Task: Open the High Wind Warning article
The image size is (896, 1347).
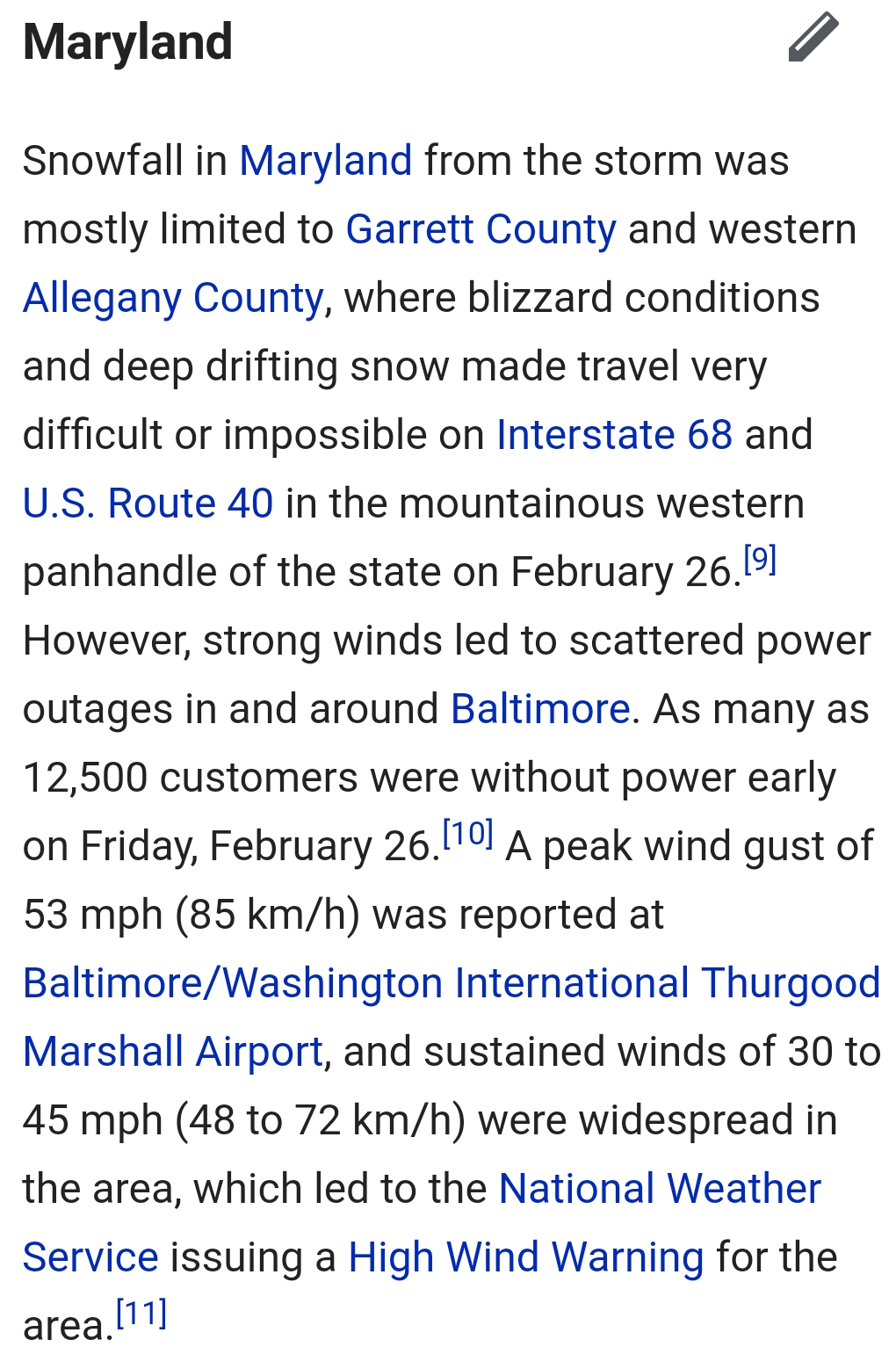Action: pyautogui.click(x=525, y=1258)
